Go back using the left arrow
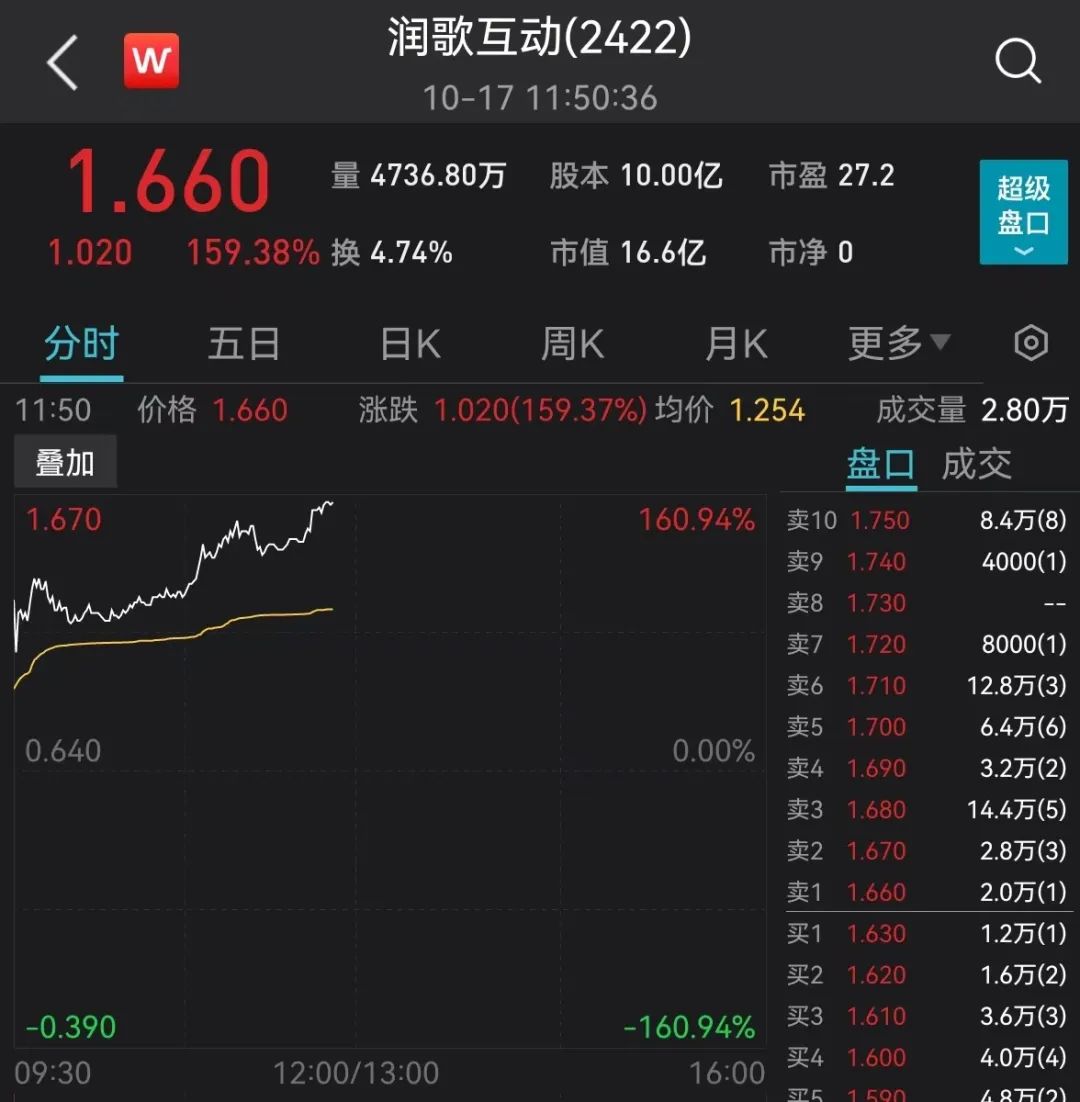 click(x=62, y=63)
